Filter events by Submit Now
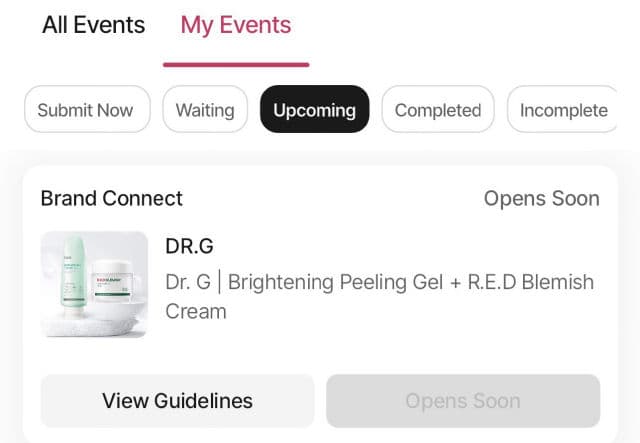 tap(86, 110)
